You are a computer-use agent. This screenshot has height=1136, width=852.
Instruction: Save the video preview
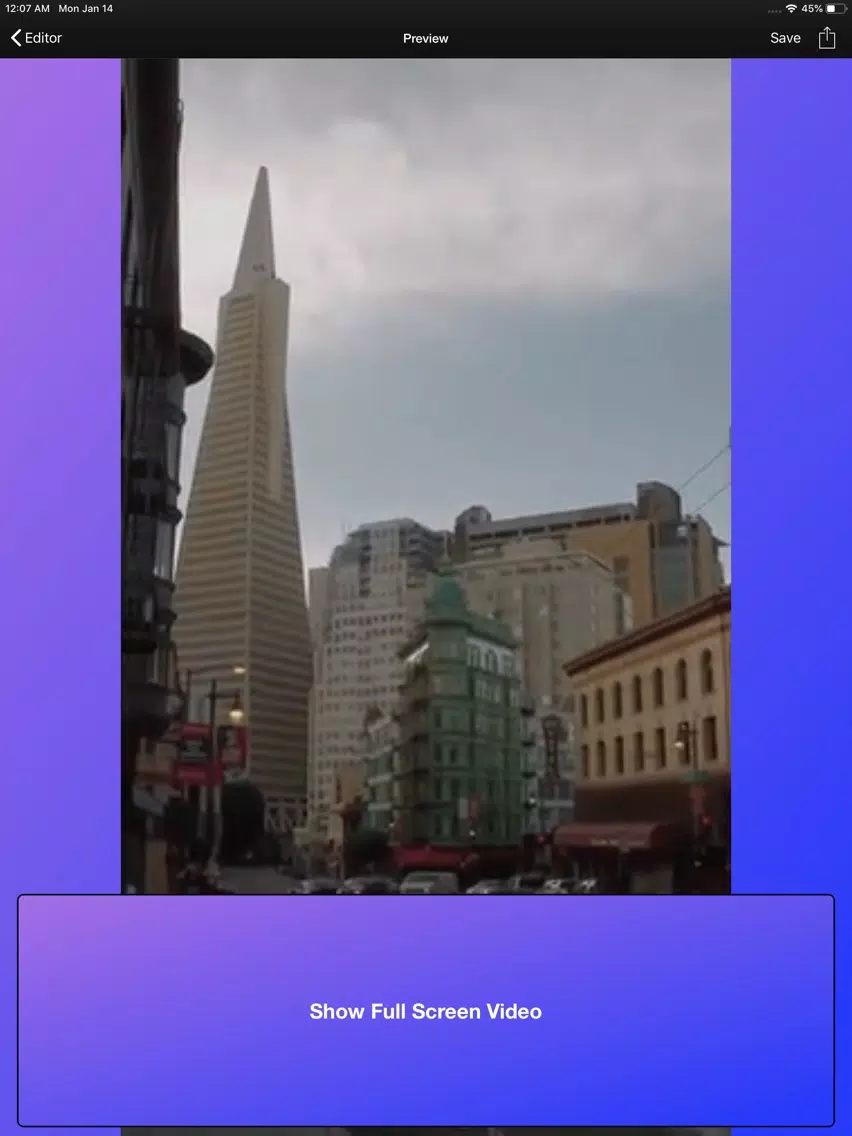tap(785, 38)
